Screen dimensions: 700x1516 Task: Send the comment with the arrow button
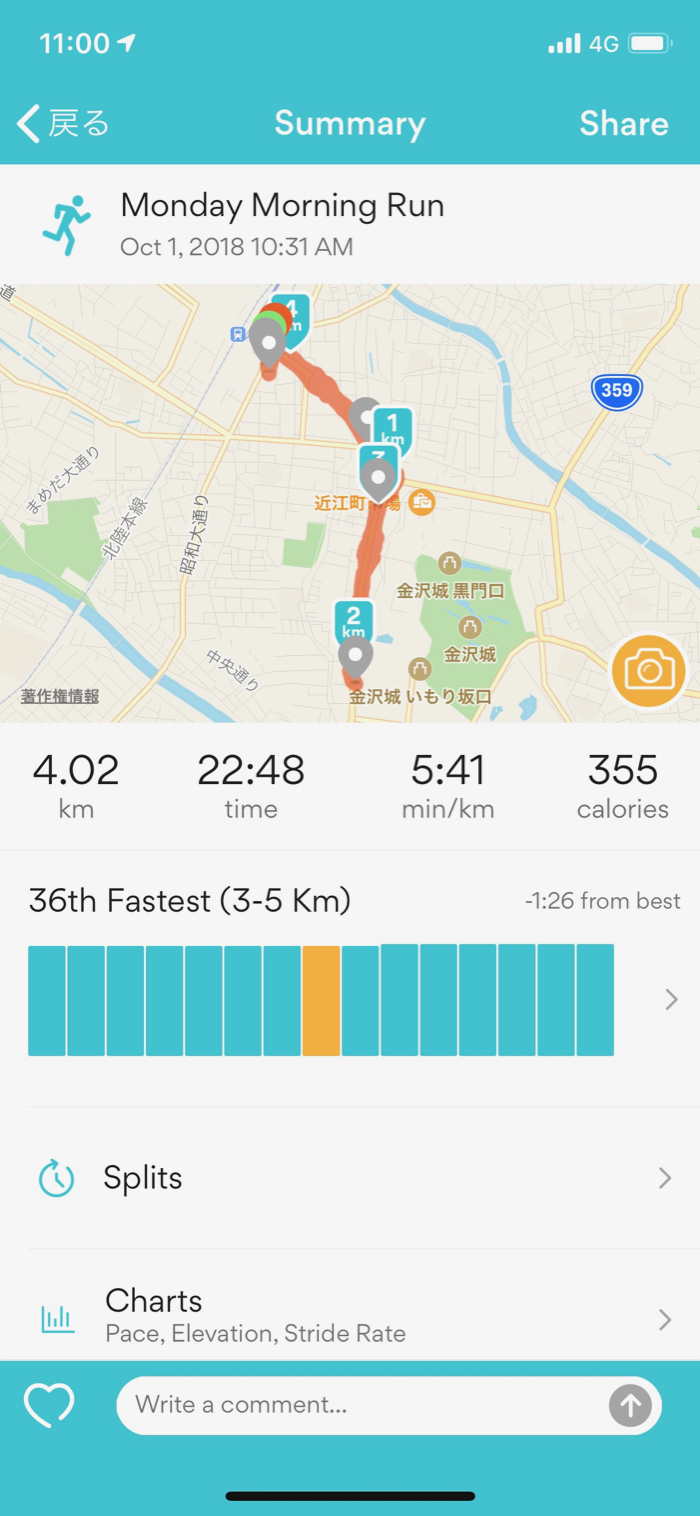630,1406
